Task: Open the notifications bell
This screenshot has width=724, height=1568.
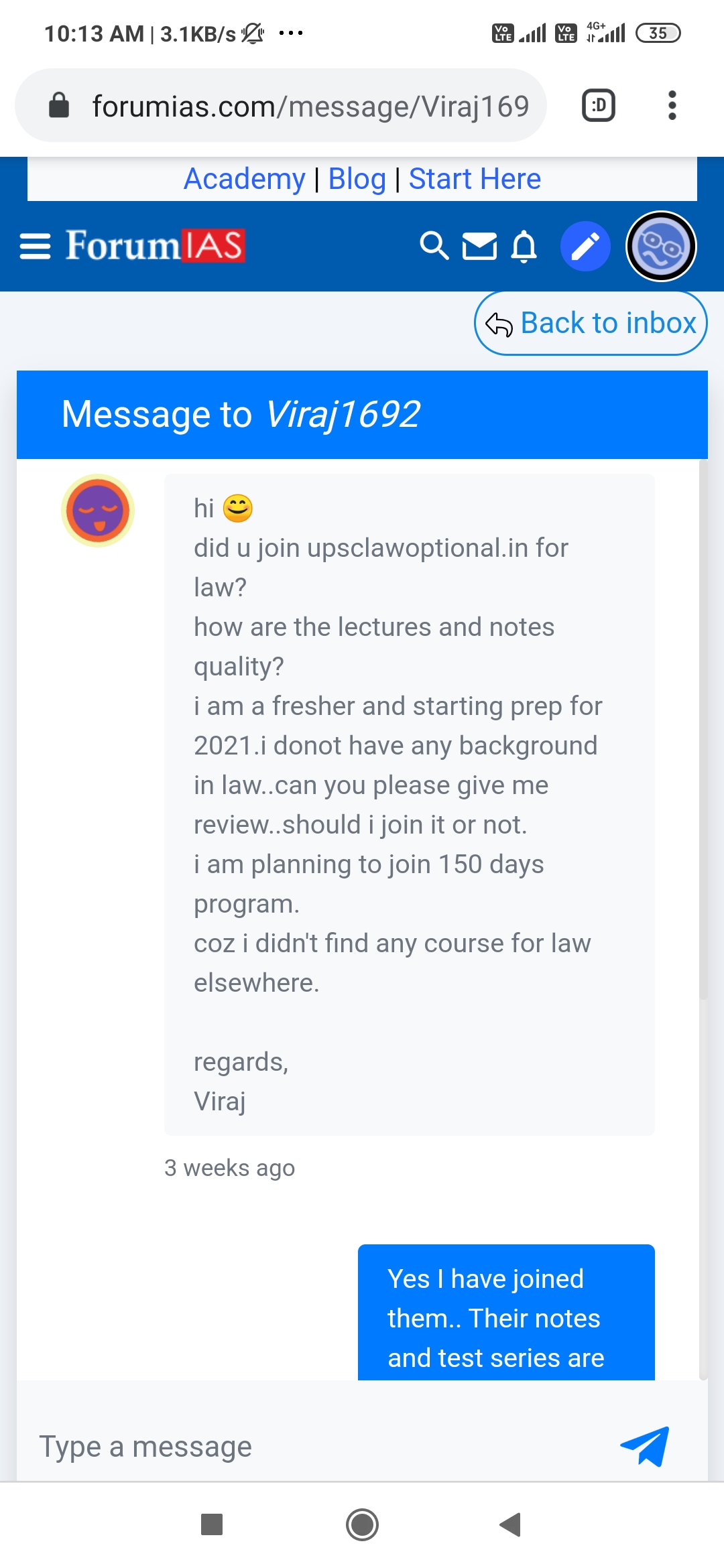Action: coord(524,246)
